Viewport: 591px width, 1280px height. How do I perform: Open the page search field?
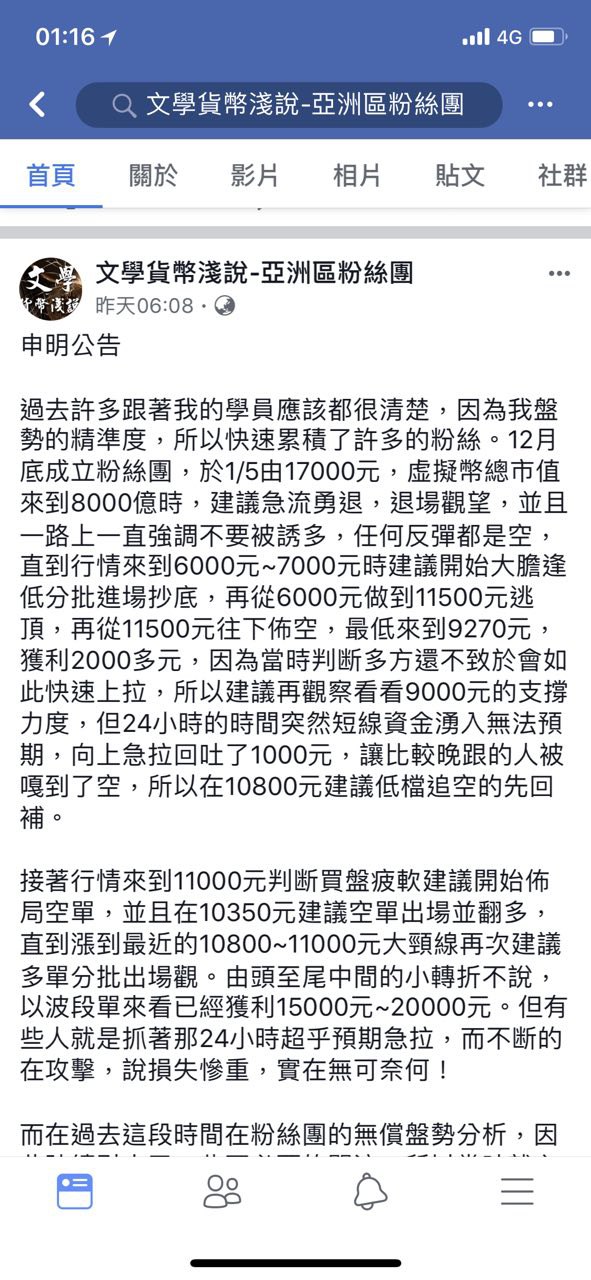(x=289, y=104)
